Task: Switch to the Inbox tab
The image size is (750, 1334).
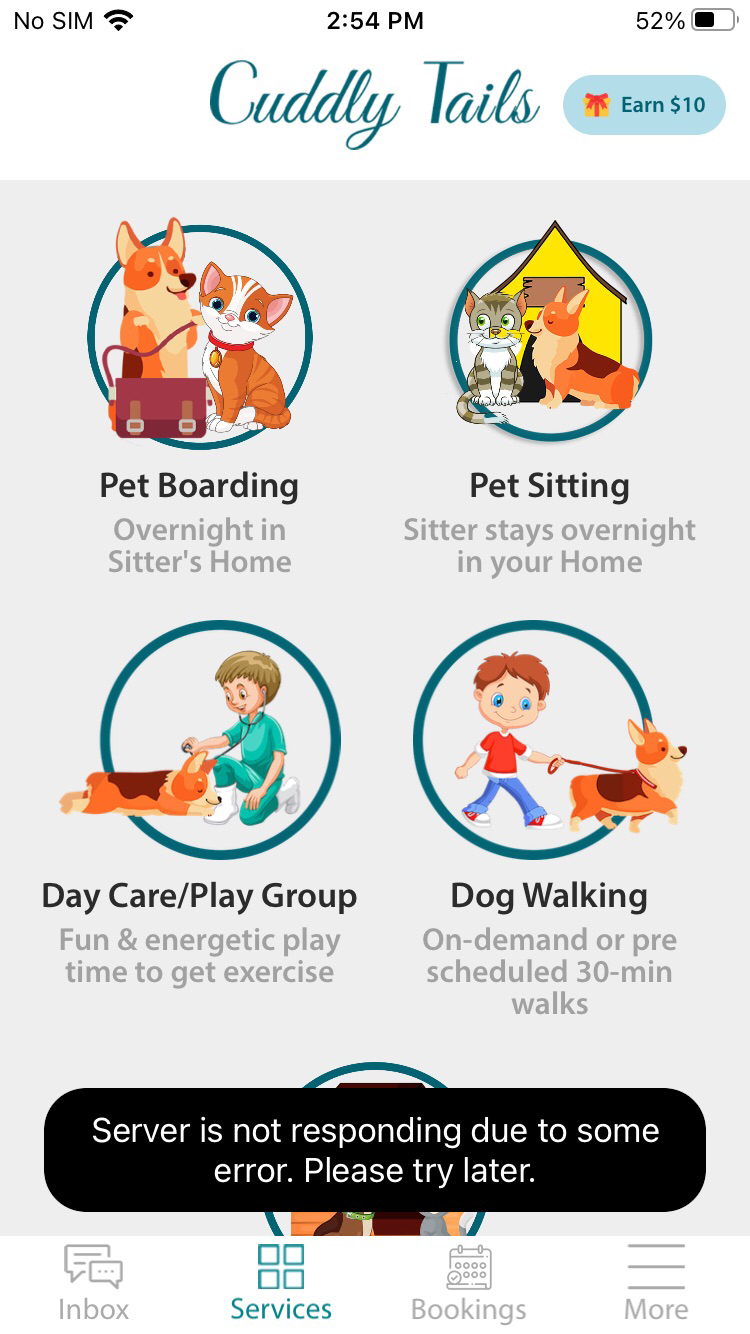Action: [x=94, y=1283]
